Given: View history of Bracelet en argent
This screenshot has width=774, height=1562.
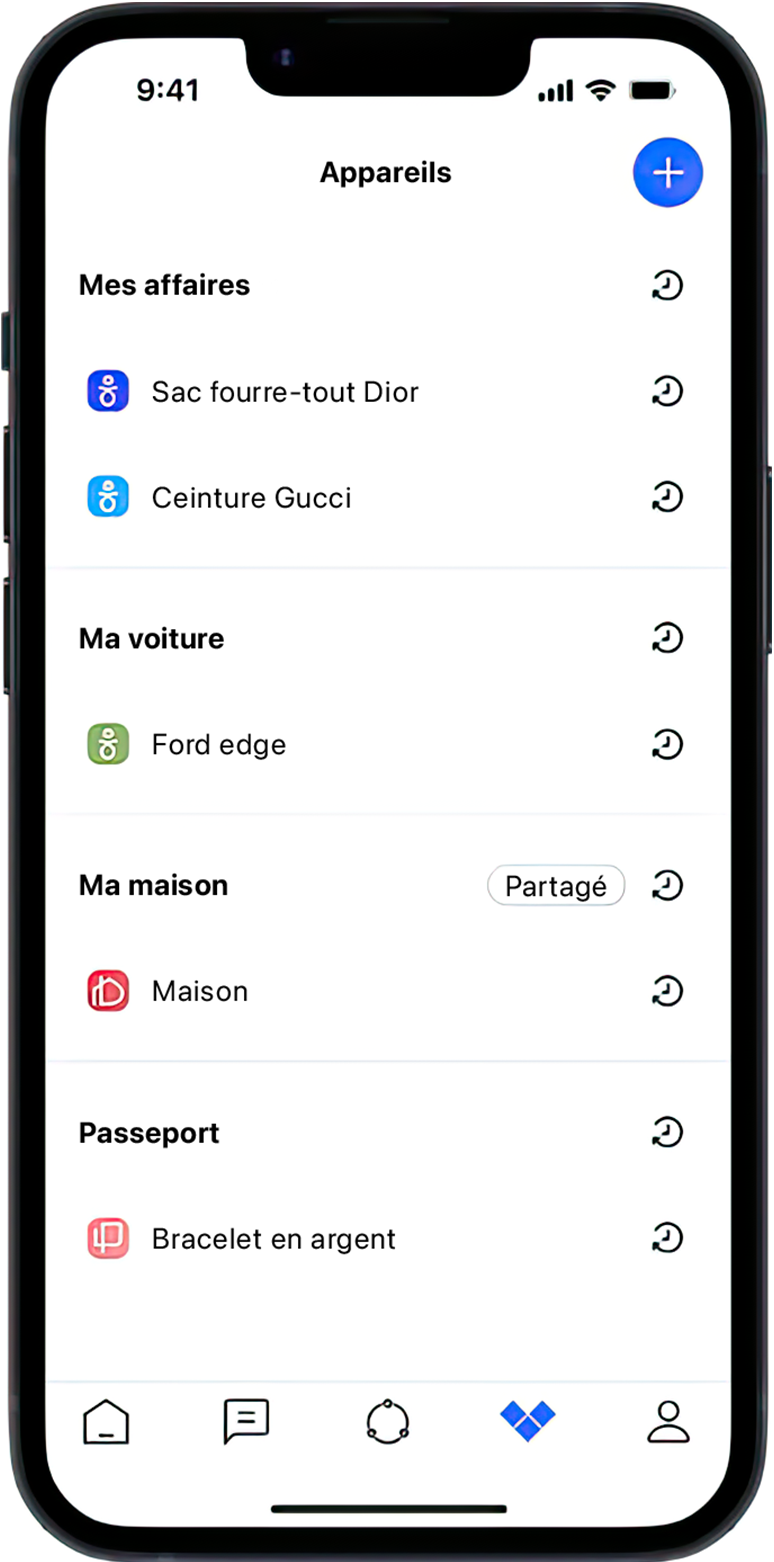Looking at the screenshot, I should (667, 1239).
